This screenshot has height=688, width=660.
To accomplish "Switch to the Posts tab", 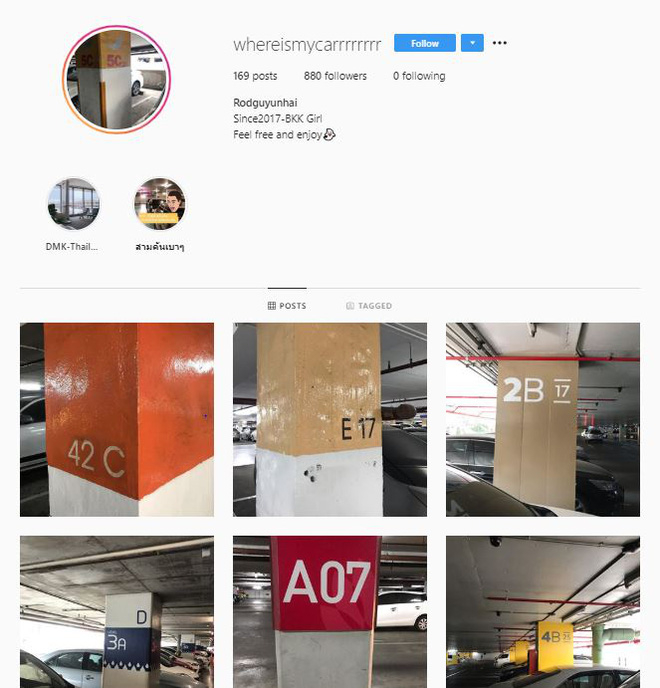I will click(287, 306).
